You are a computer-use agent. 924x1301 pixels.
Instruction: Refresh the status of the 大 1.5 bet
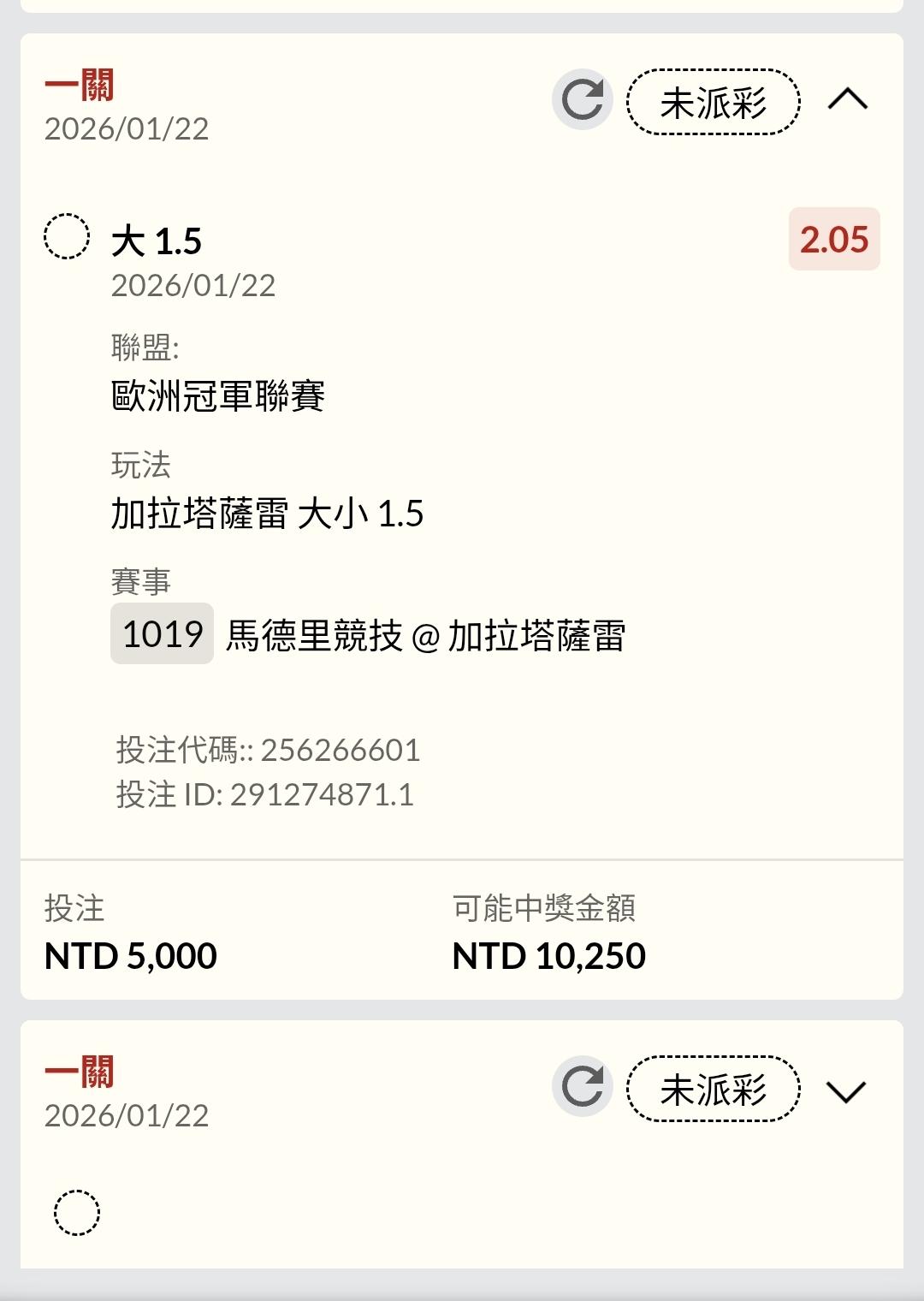click(x=583, y=100)
